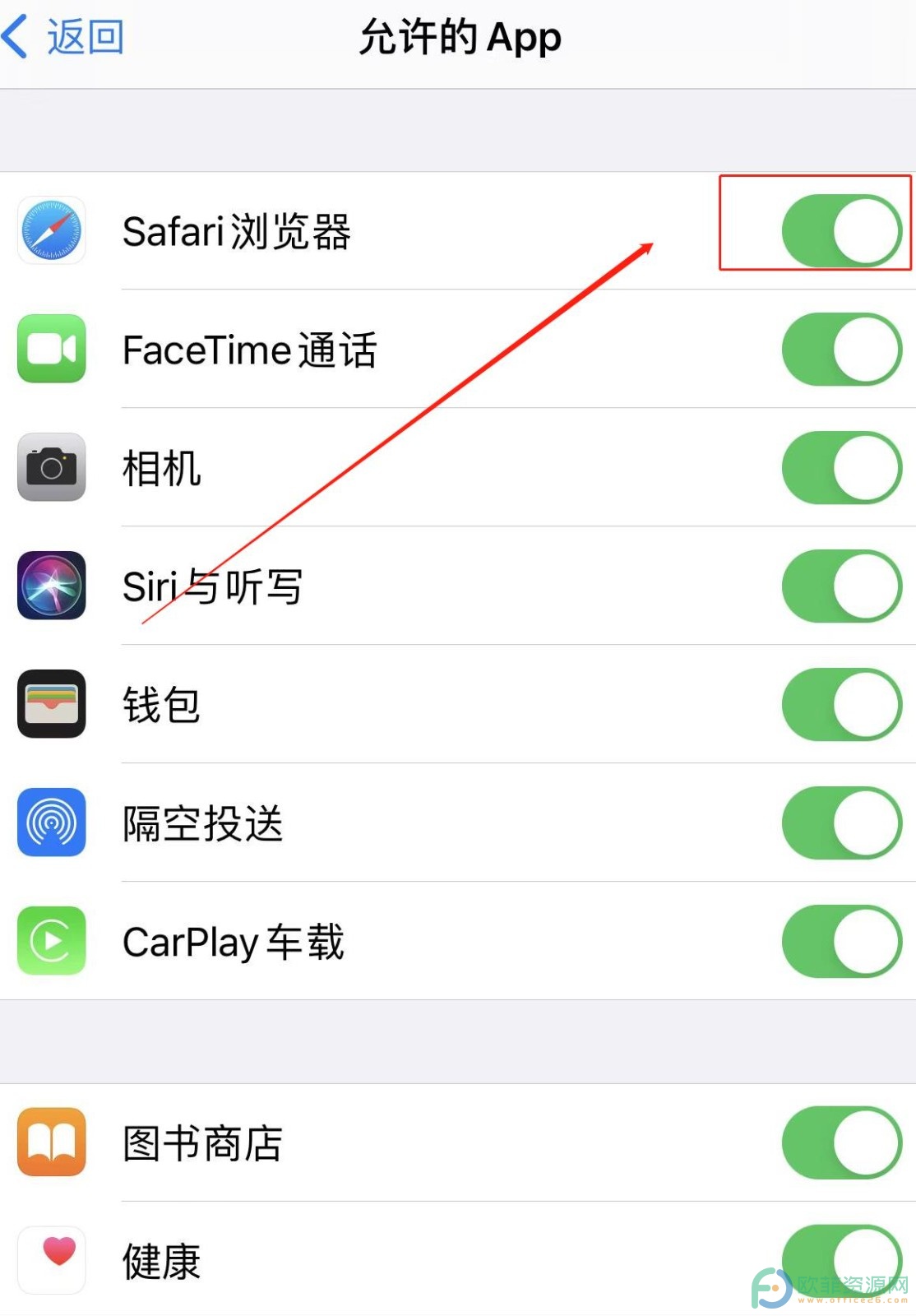The image size is (916, 1316).
Task: Toggle off 图书商店 switch
Action: point(841,1143)
